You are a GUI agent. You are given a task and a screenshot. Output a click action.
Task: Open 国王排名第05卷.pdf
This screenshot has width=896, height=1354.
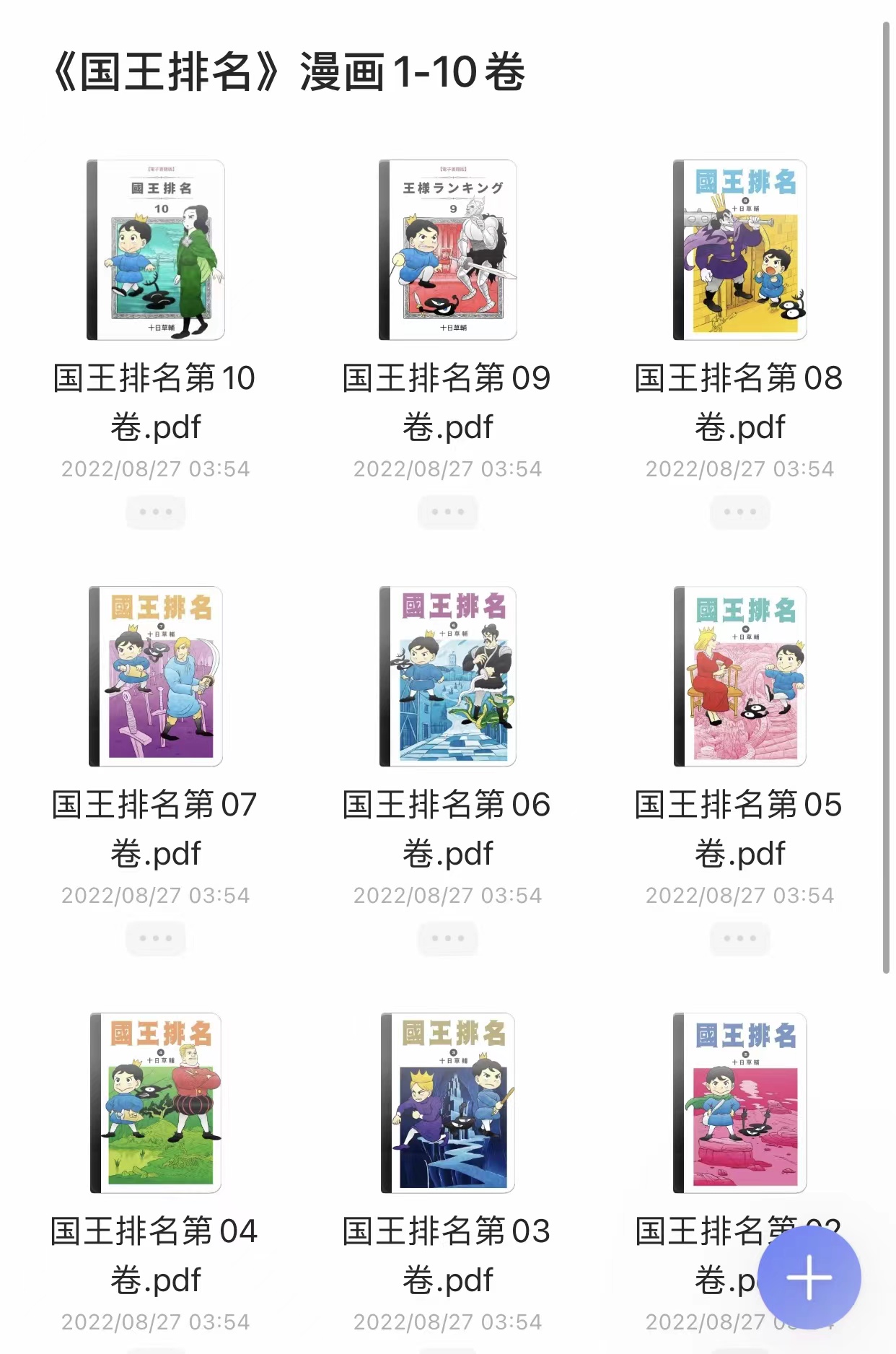739,676
